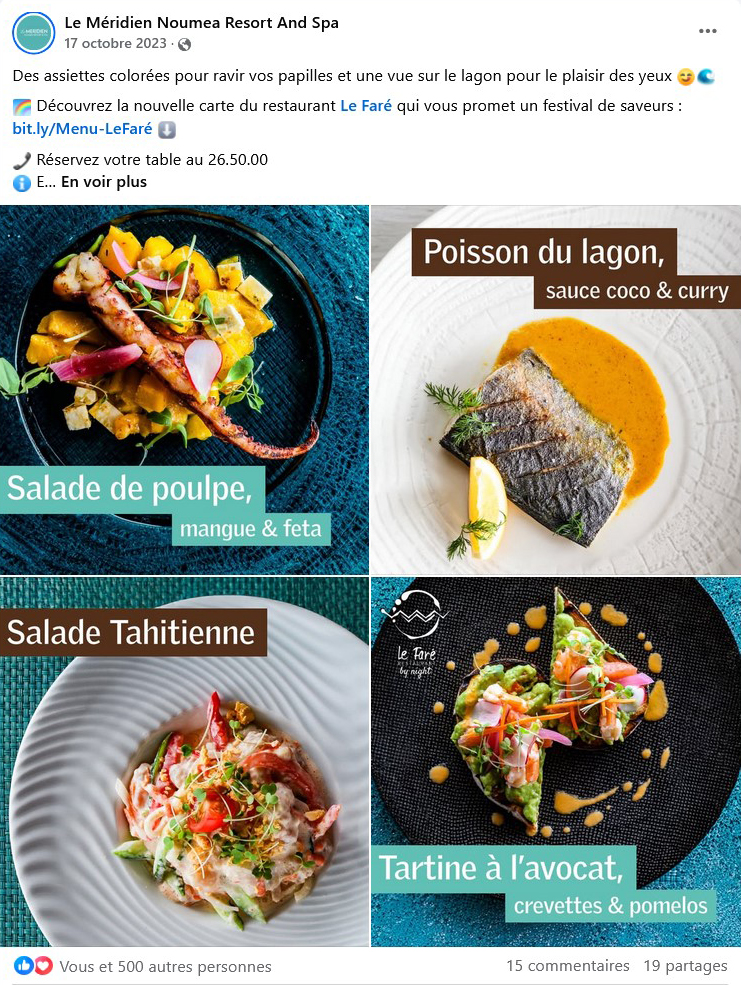741x985 pixels.
Task: Open '15 commentaires' to view comments
Action: point(568,966)
